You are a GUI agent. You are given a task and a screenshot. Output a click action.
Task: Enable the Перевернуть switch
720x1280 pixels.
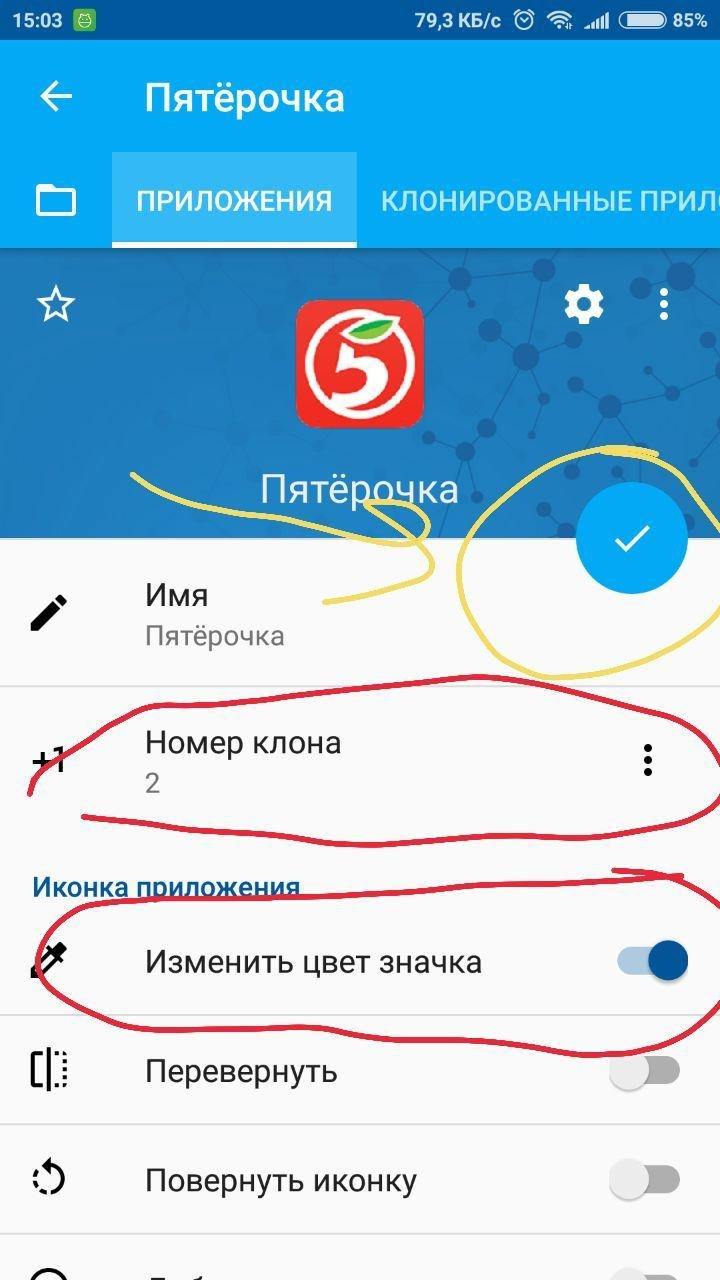(x=645, y=1071)
